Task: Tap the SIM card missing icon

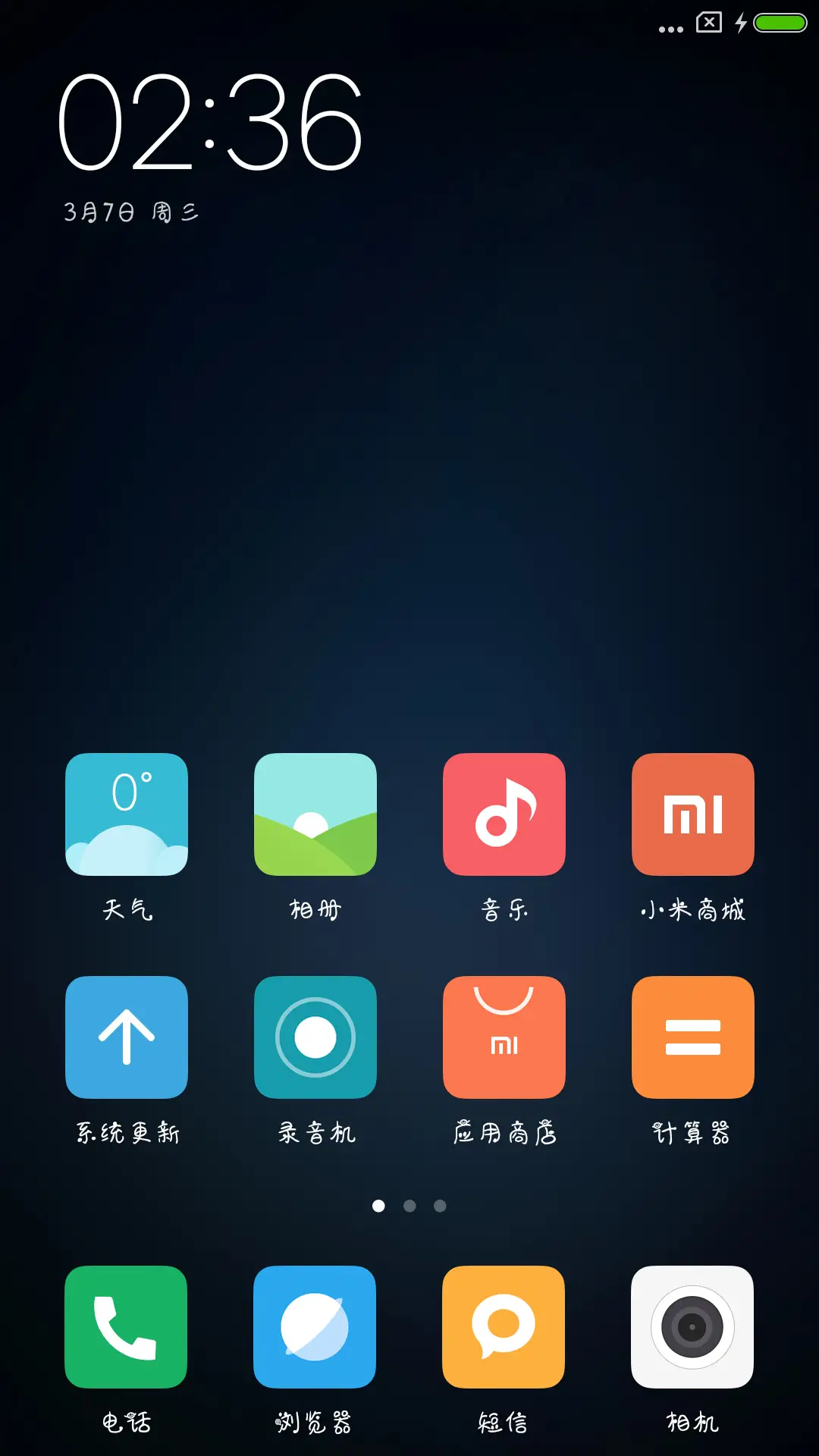Action: (x=708, y=23)
